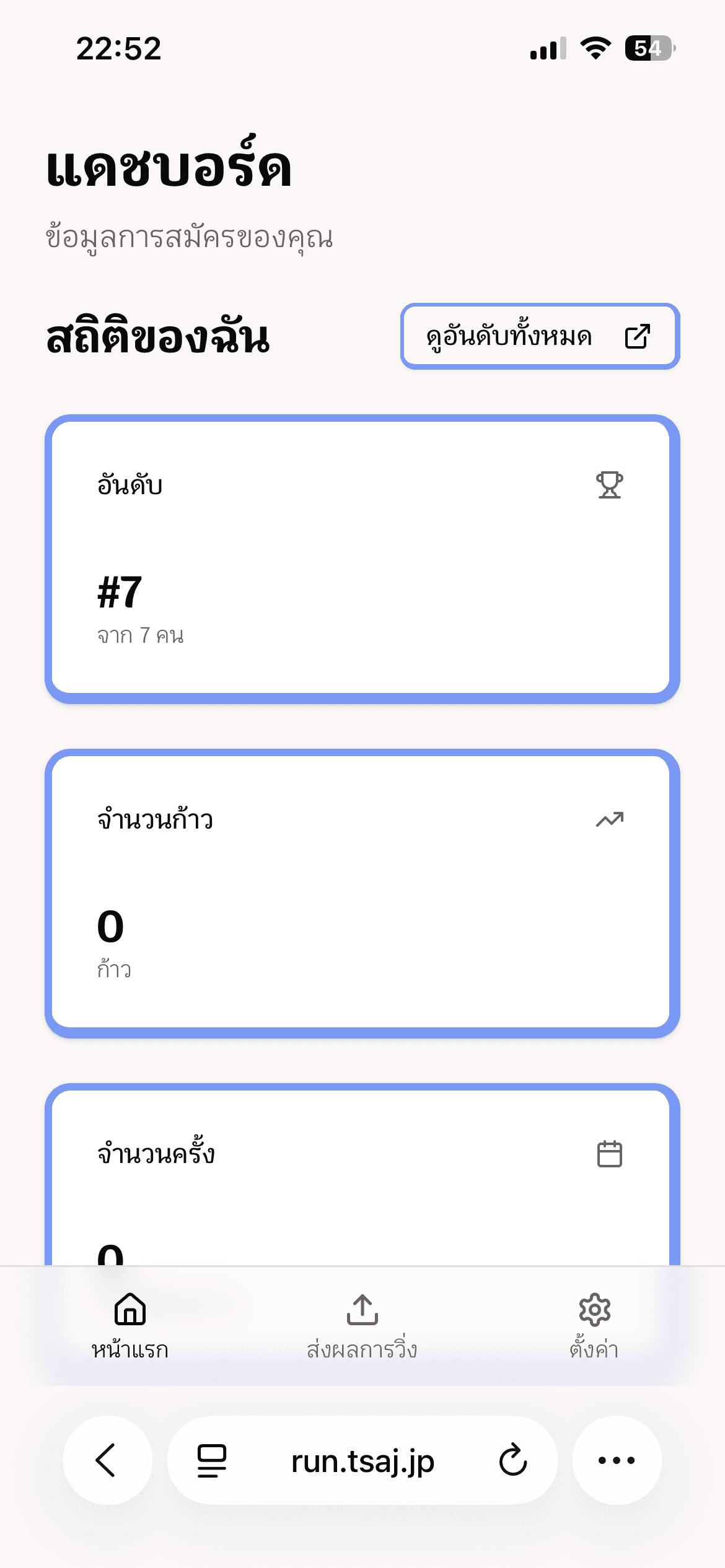Image resolution: width=725 pixels, height=1568 pixels.
Task: Tap the run.tsaj.jp address field
Action: [x=362, y=1461]
